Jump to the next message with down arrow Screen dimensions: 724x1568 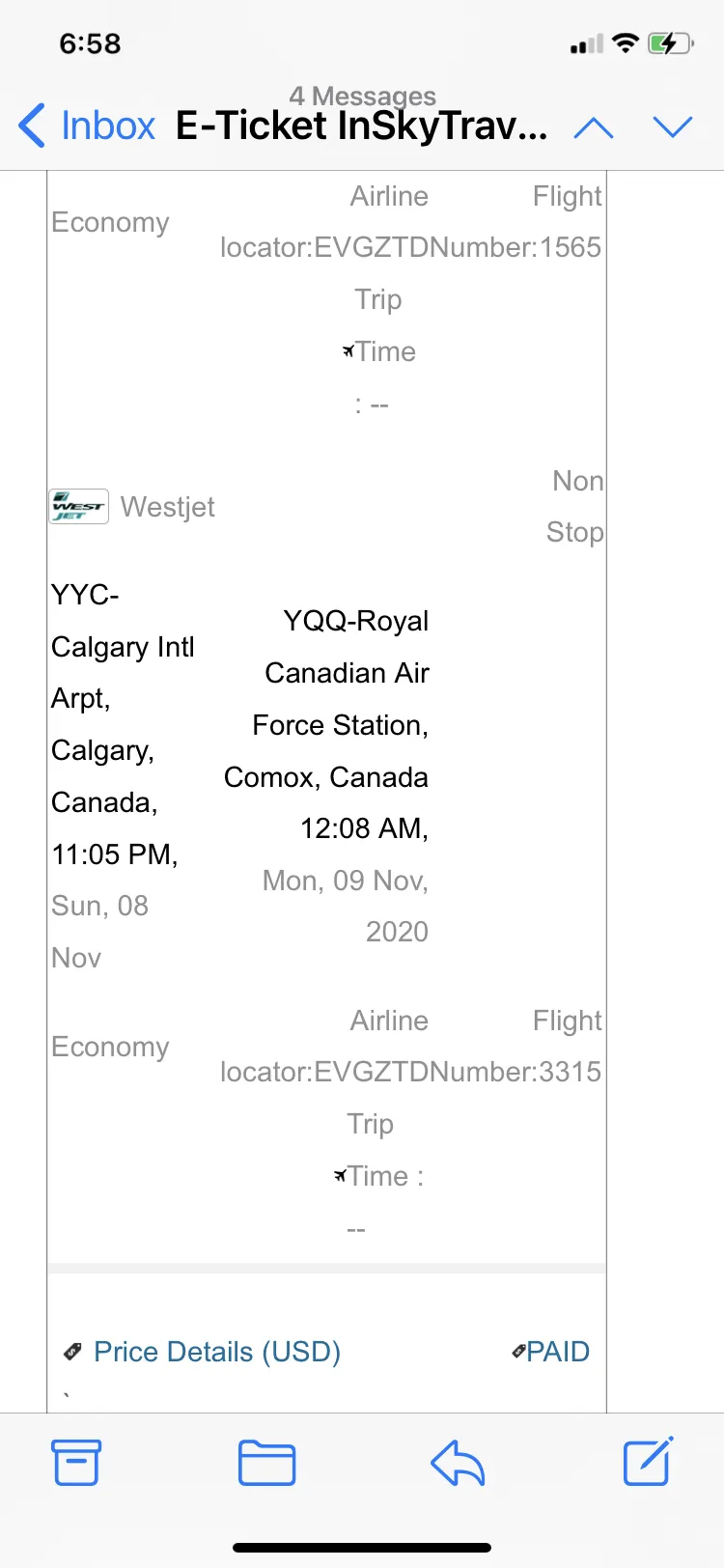(673, 127)
